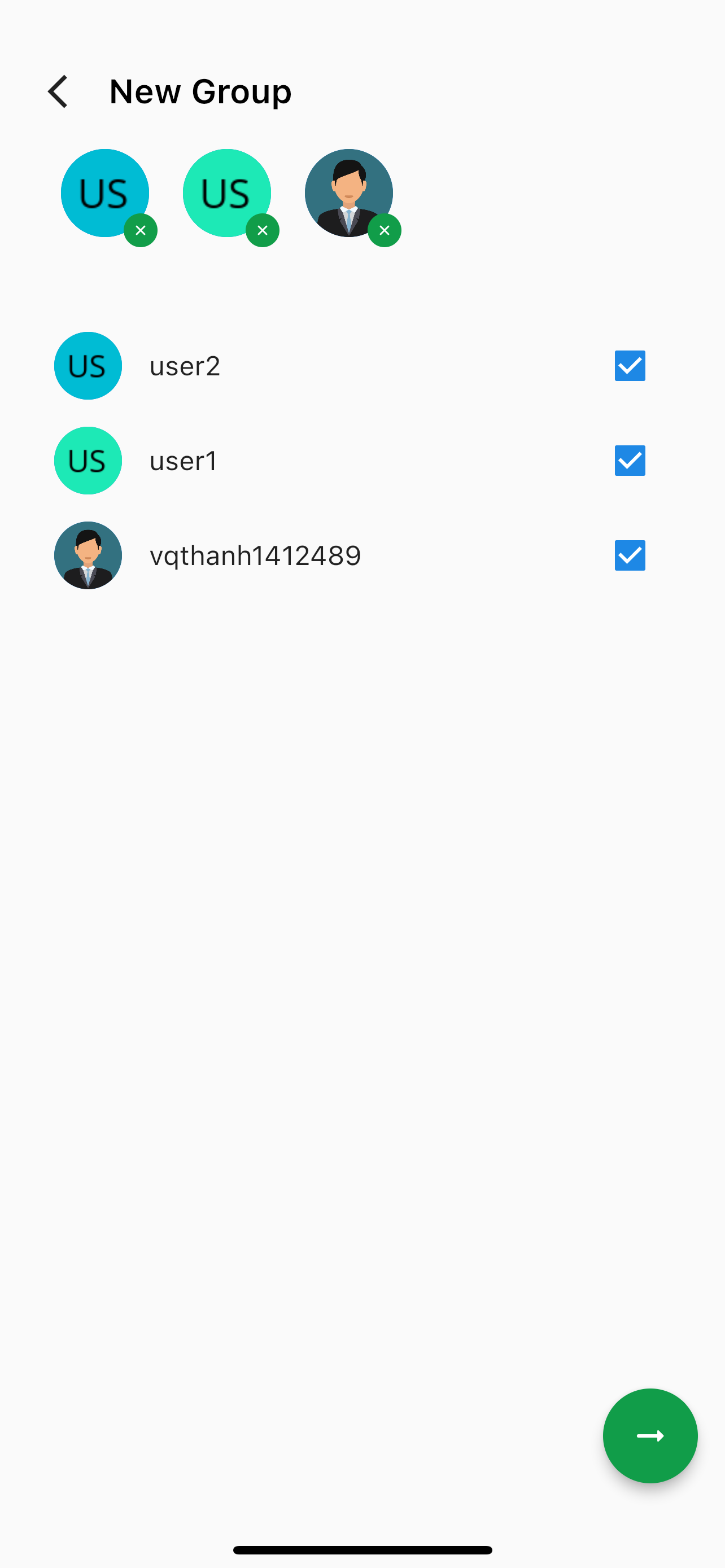Click user1's avatar in the selected members row
This screenshot has height=1568, width=725.
pos(226,193)
